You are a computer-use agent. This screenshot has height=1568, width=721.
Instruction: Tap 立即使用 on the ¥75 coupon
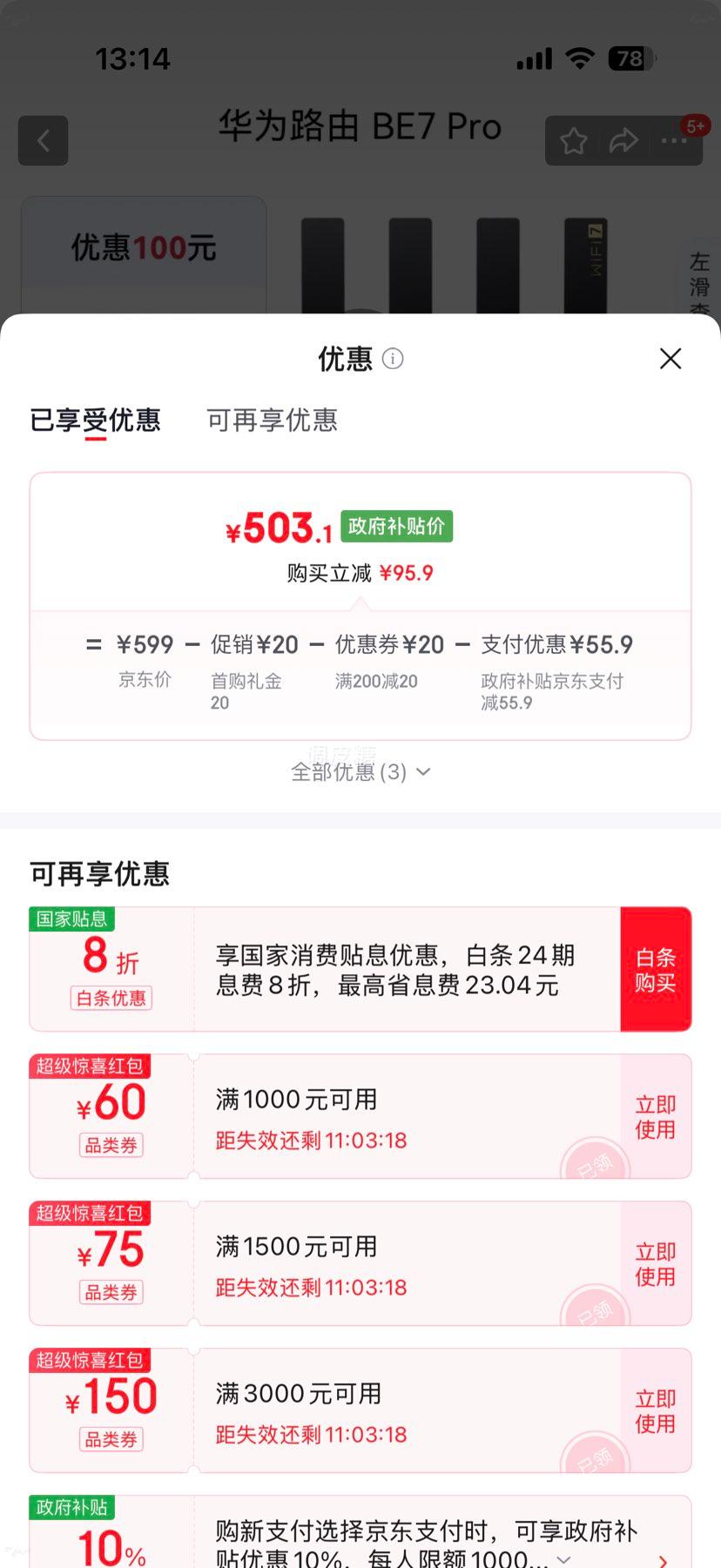tap(655, 1262)
